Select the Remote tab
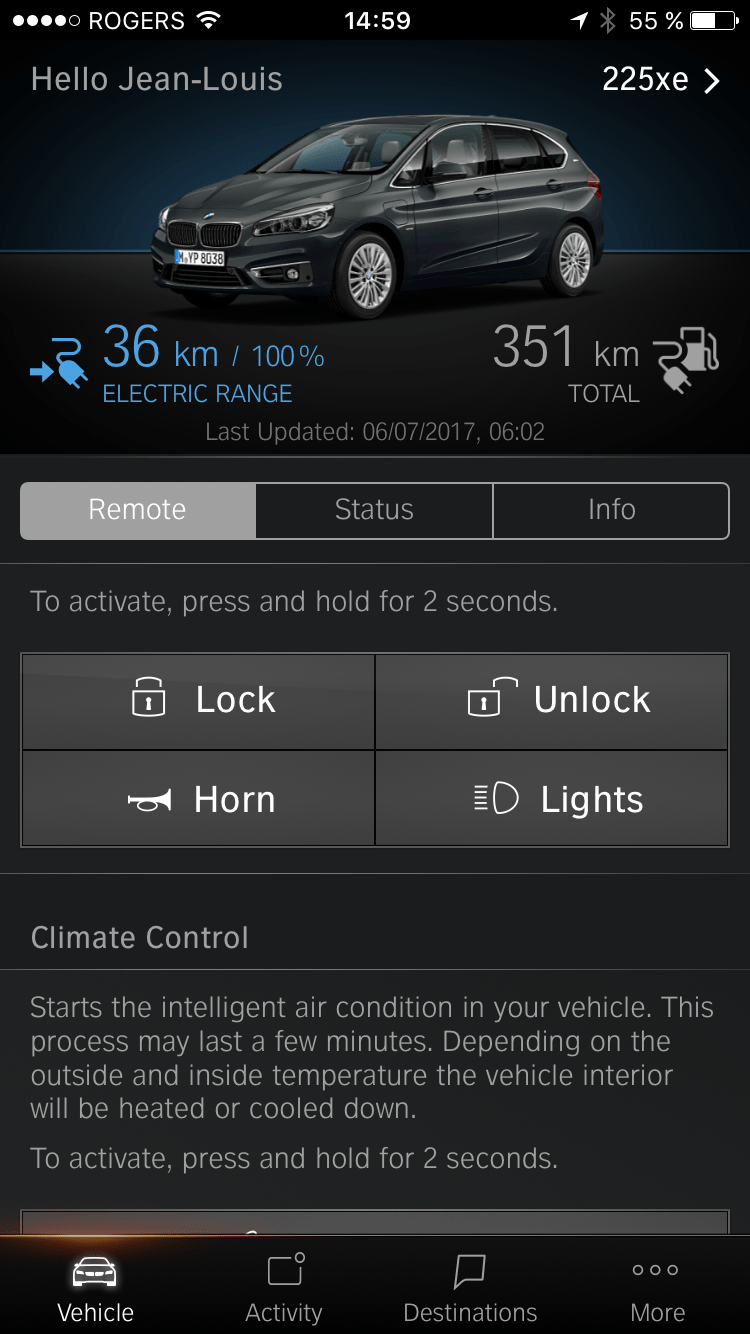Viewport: 750px width, 1334px height. tap(137, 510)
